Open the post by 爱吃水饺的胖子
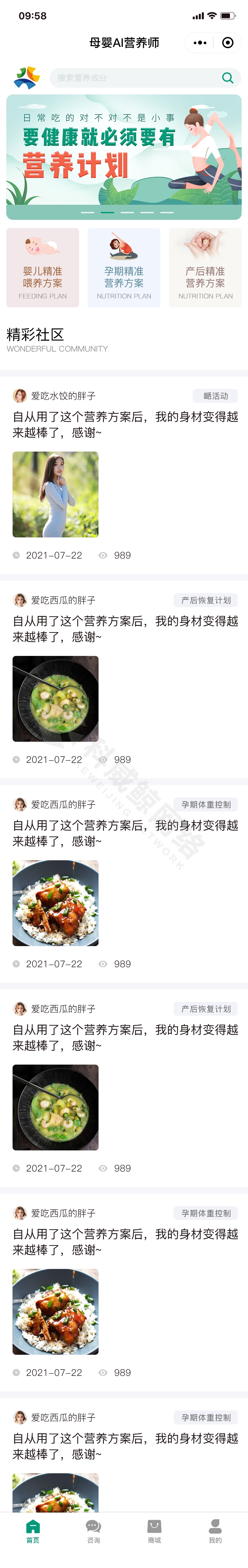Viewport: 248px width, 1568px height. pyautogui.click(x=125, y=424)
